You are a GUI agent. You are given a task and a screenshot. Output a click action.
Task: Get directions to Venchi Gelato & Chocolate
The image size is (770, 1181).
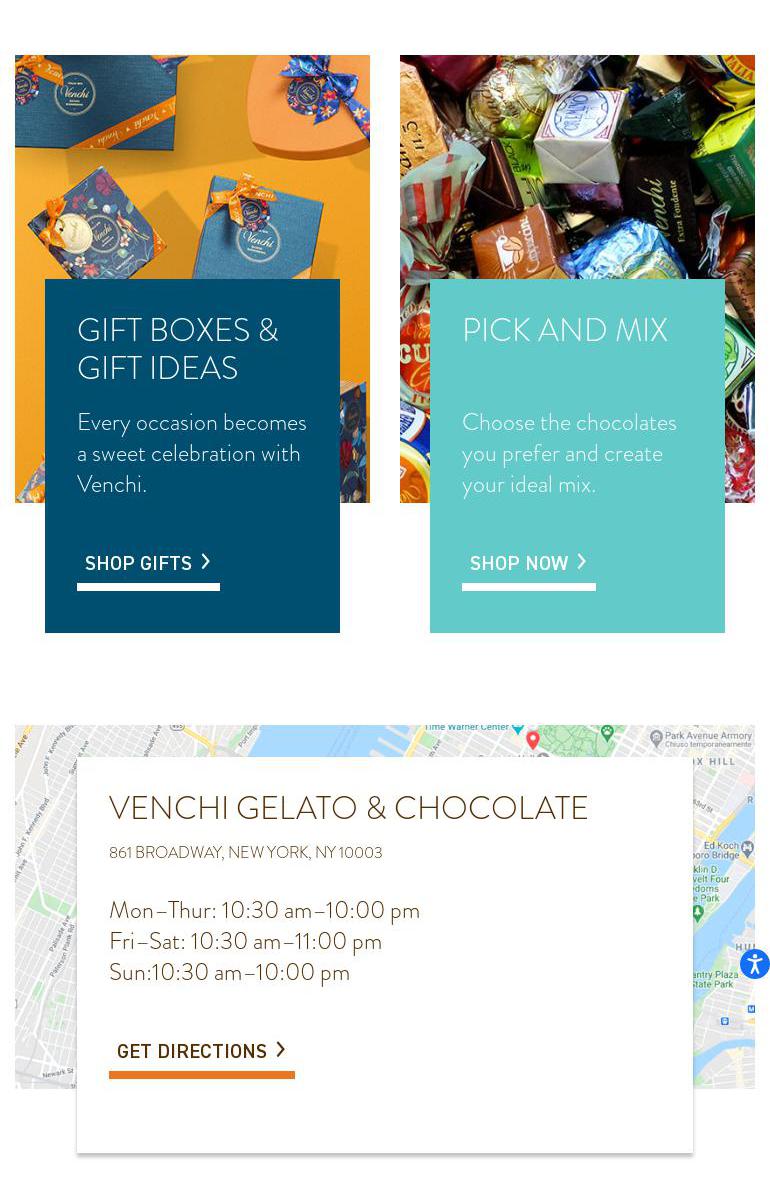(x=201, y=1052)
